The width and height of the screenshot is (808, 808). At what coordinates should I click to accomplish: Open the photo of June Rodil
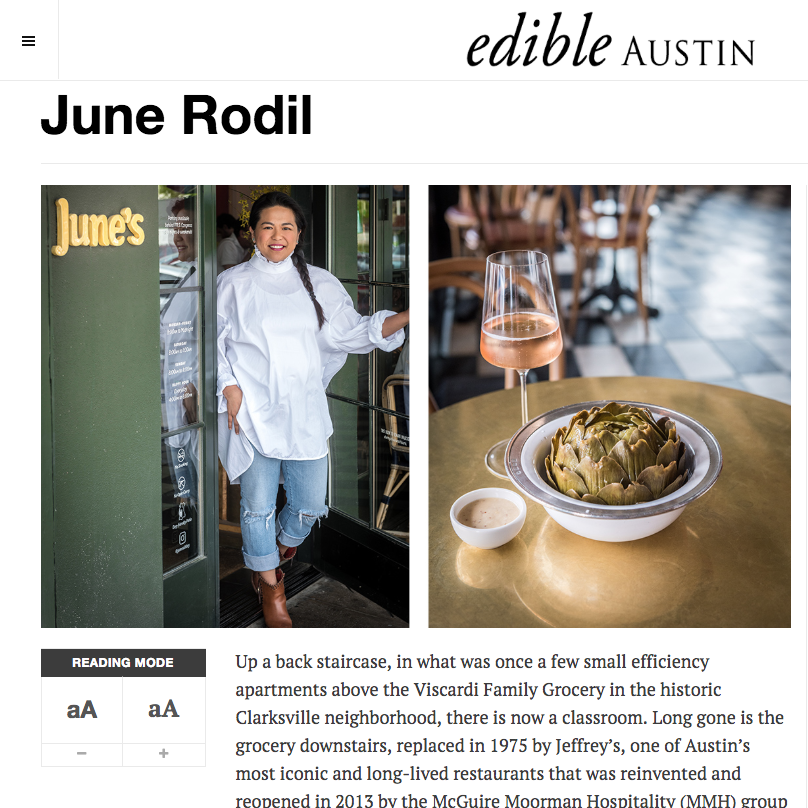coord(225,406)
